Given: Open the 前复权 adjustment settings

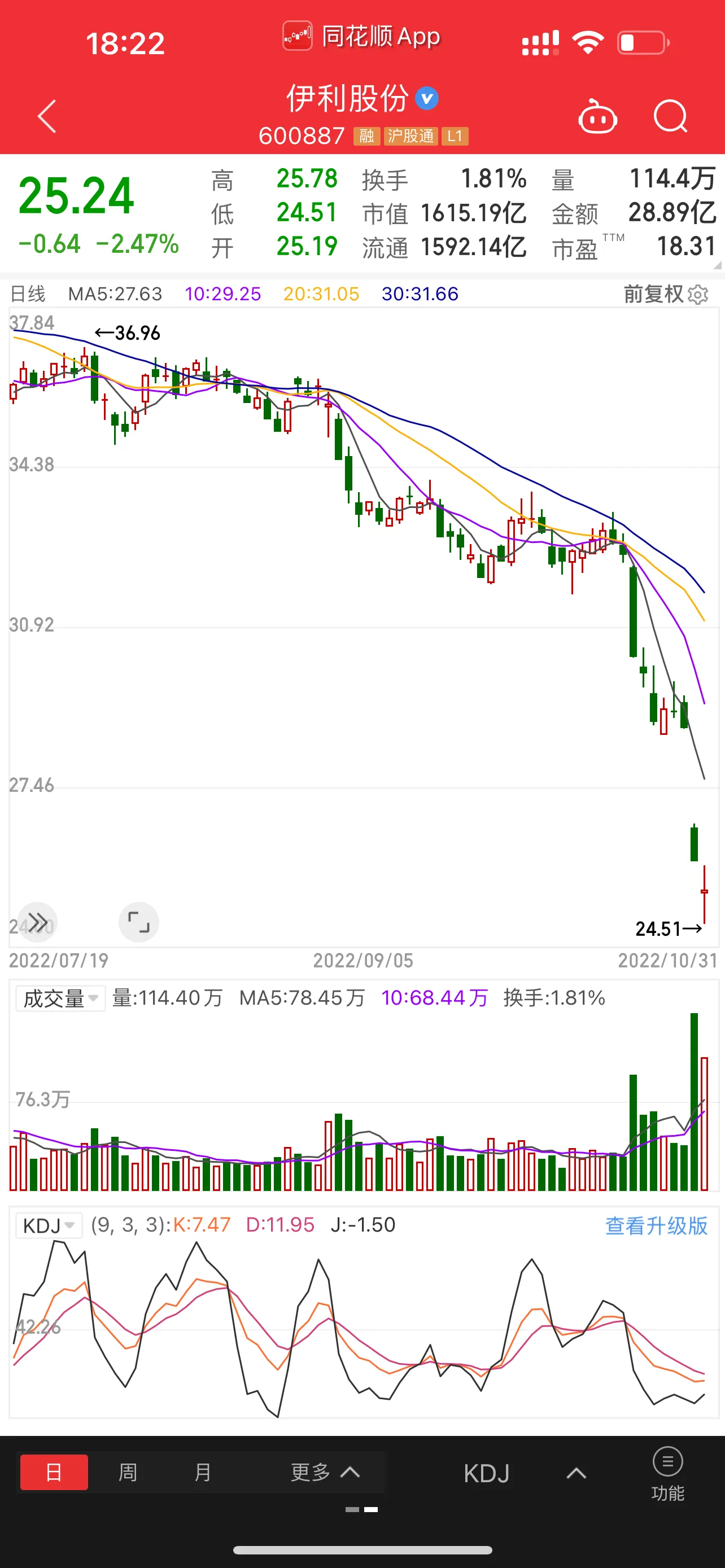Looking at the screenshot, I should [666, 294].
